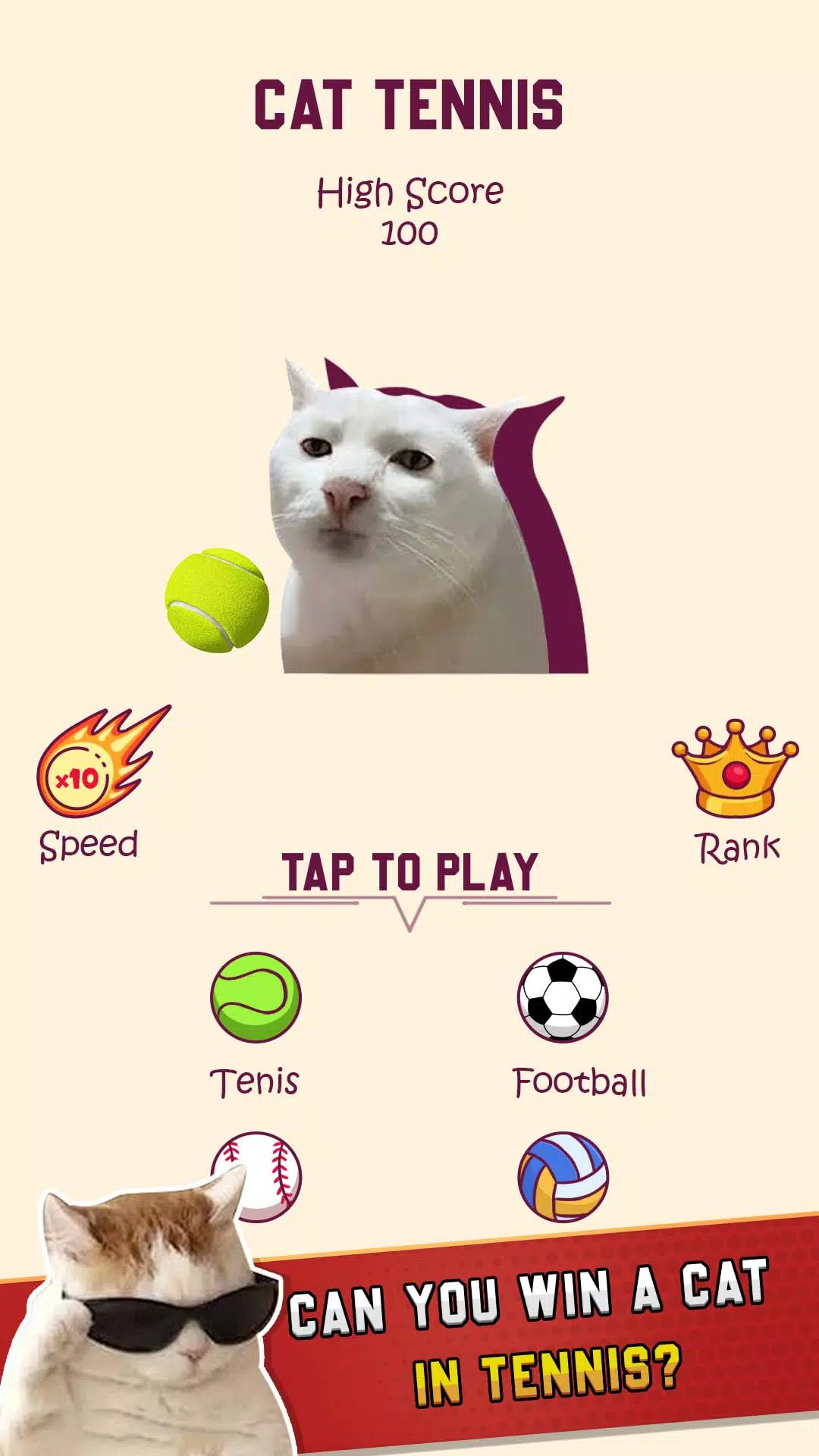Tap to Play to start the game

[409, 872]
